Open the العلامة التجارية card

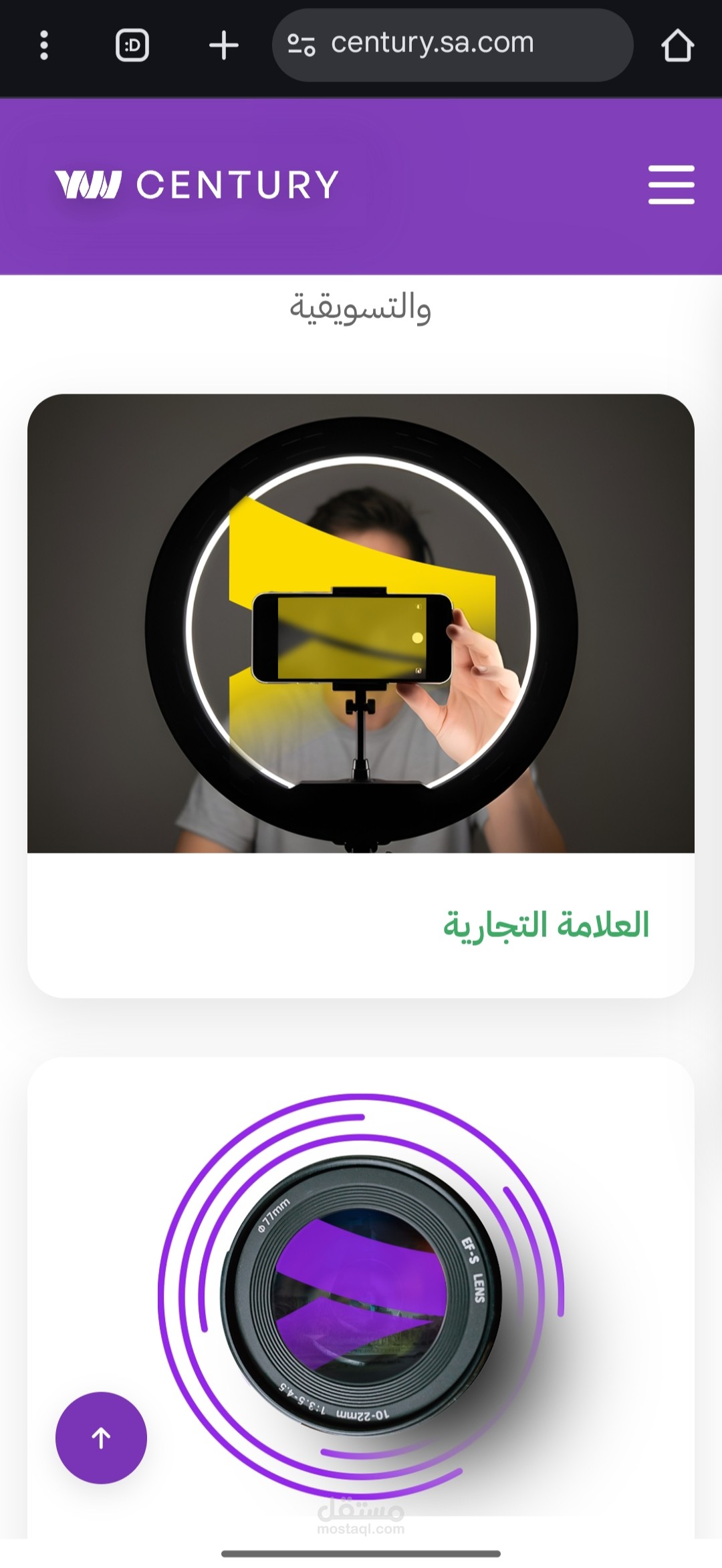click(x=361, y=696)
